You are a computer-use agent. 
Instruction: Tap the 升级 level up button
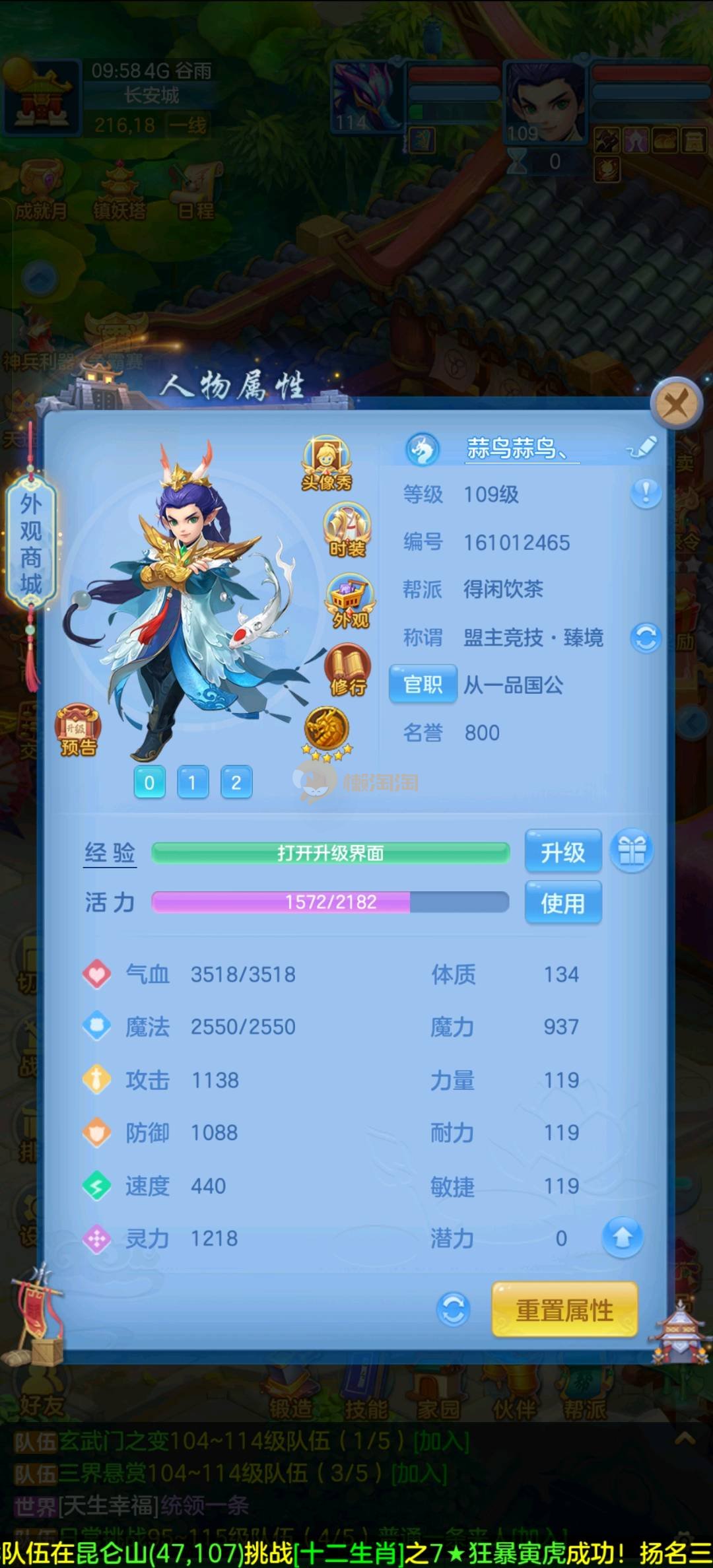pyautogui.click(x=562, y=852)
